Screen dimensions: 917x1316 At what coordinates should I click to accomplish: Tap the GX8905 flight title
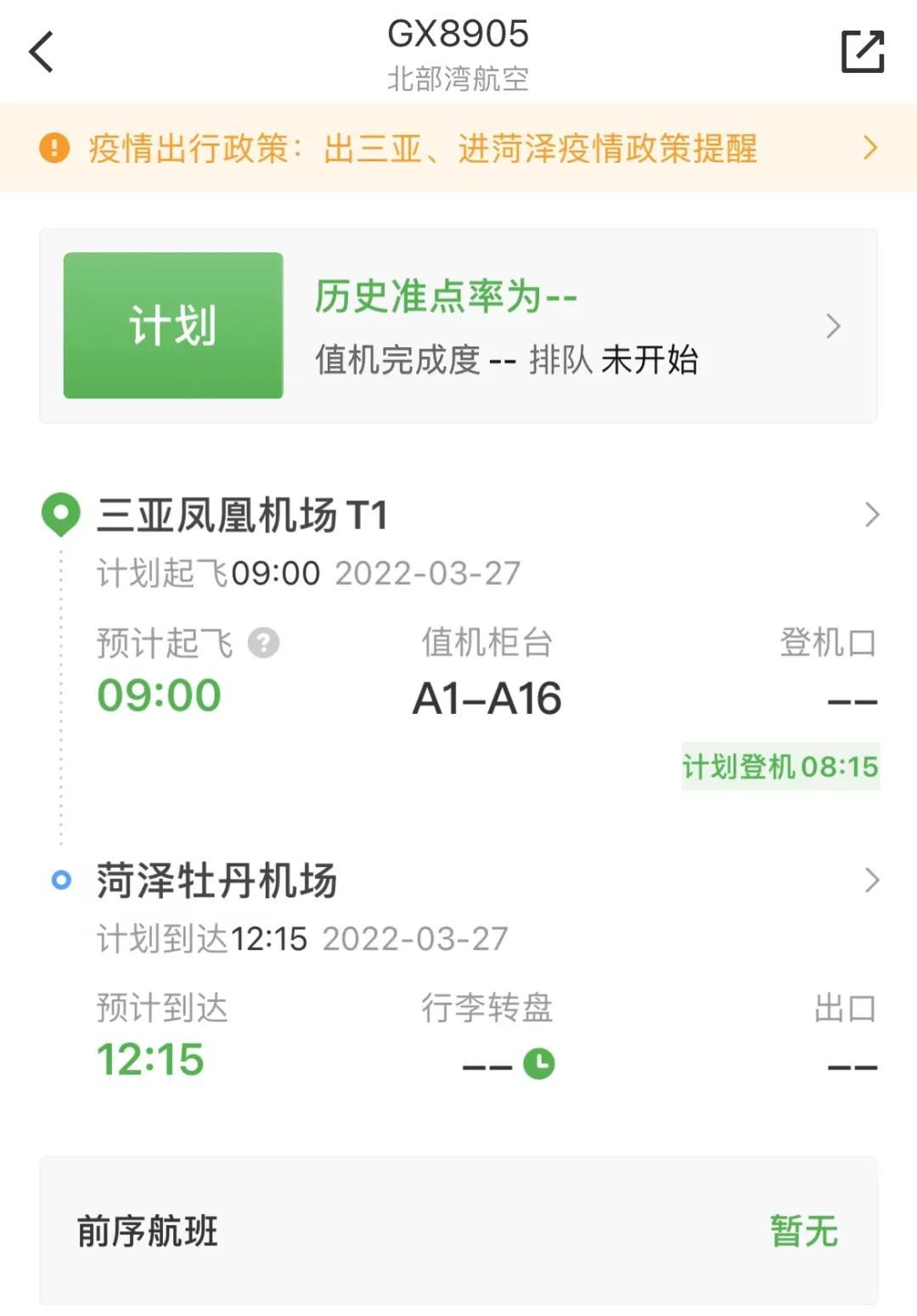pyautogui.click(x=458, y=34)
